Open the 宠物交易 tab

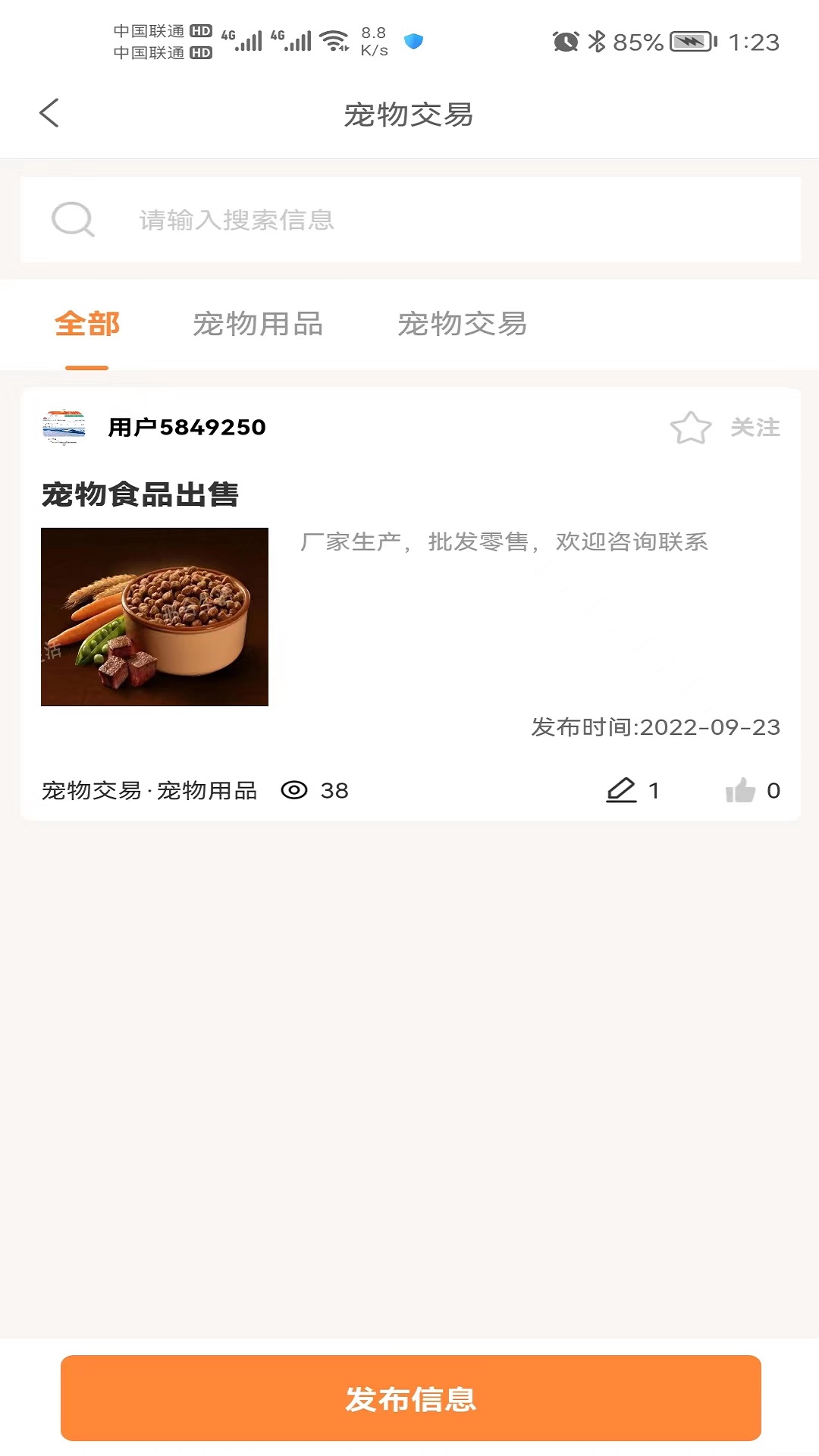point(463,324)
